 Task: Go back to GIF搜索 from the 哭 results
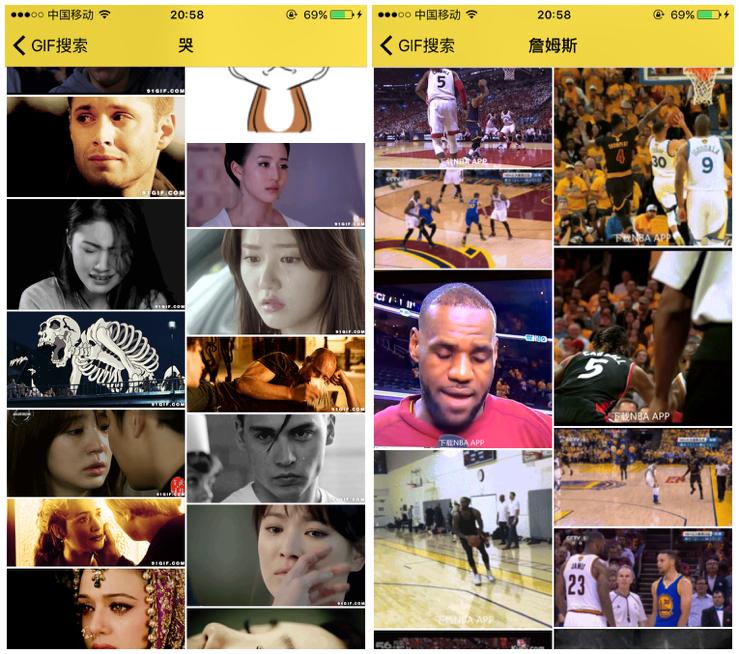pos(50,46)
